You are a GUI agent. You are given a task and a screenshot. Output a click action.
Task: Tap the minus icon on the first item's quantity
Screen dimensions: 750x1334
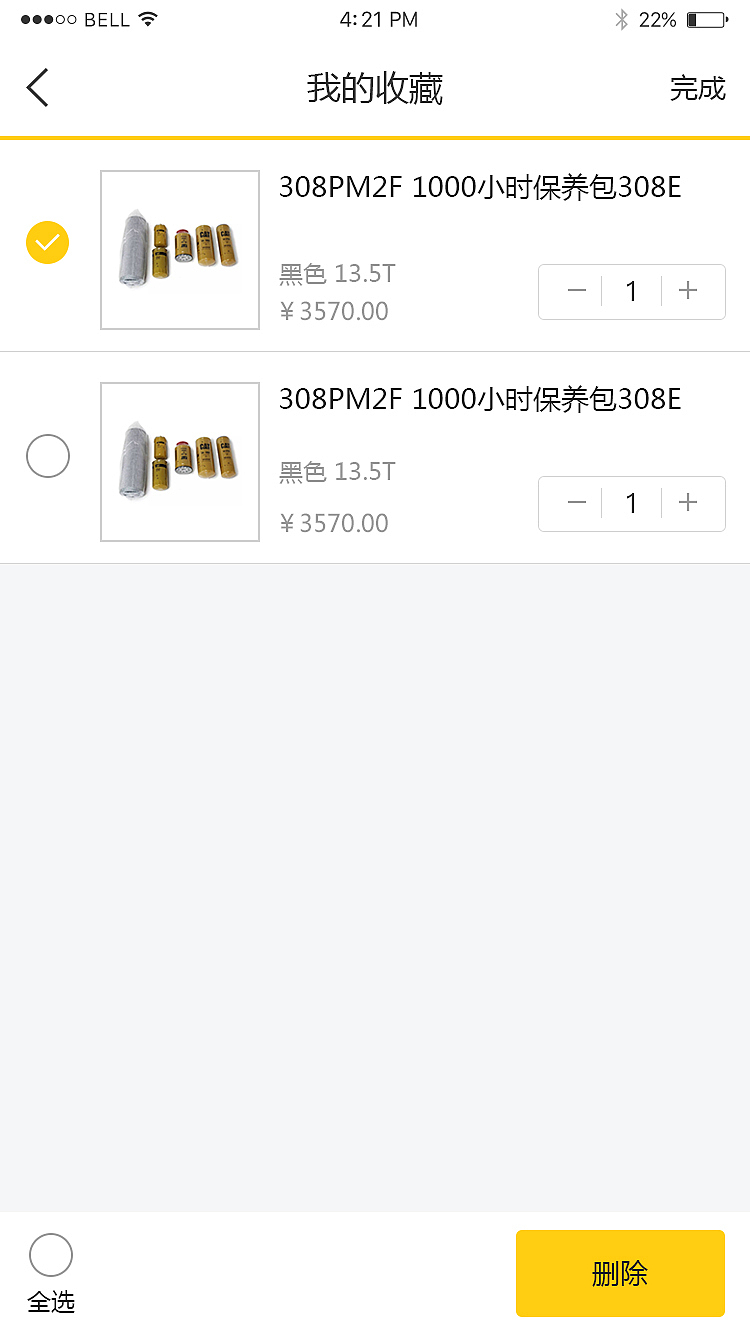(573, 291)
